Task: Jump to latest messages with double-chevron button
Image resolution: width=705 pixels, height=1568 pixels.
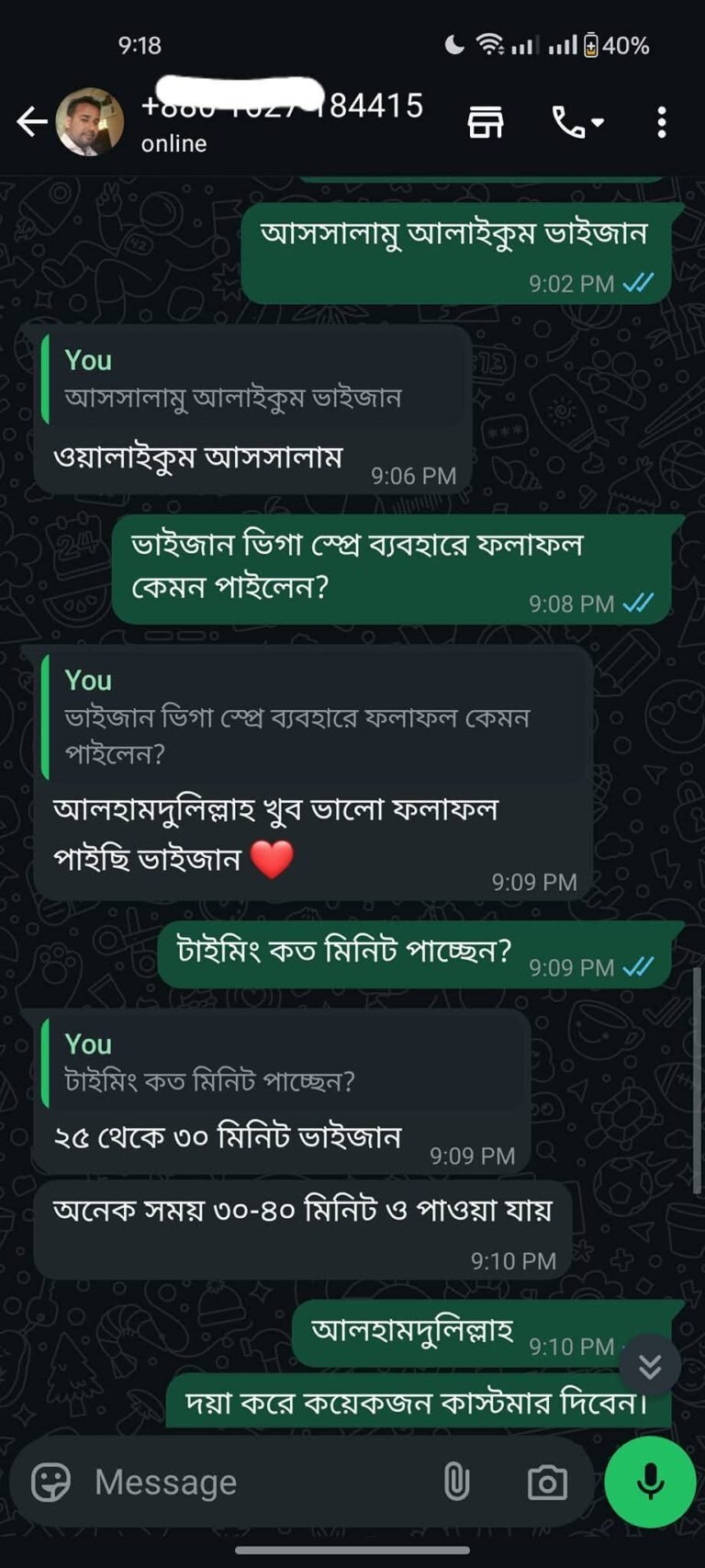Action: [649, 1366]
